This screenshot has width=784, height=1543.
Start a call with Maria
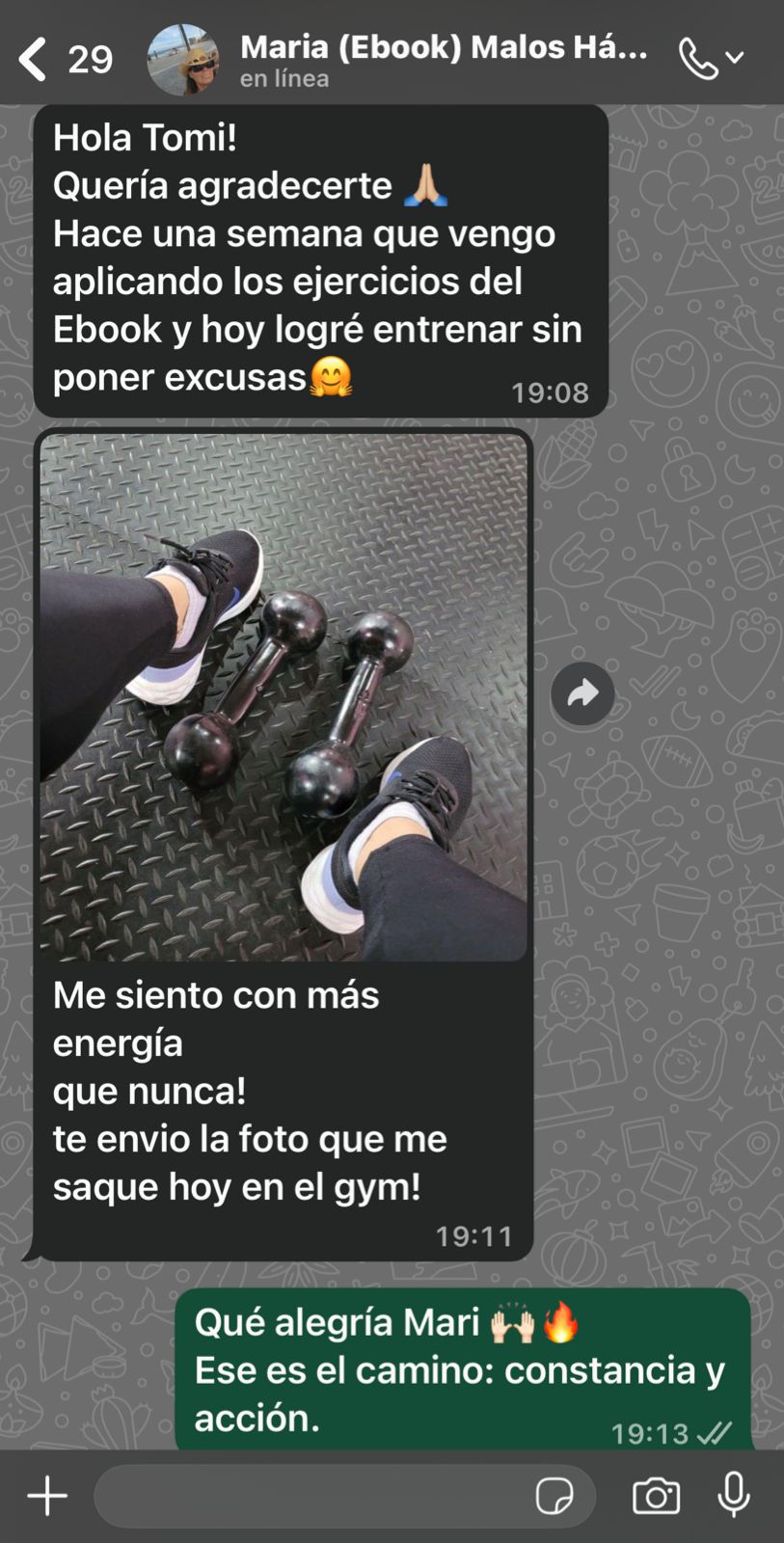[x=700, y=59]
